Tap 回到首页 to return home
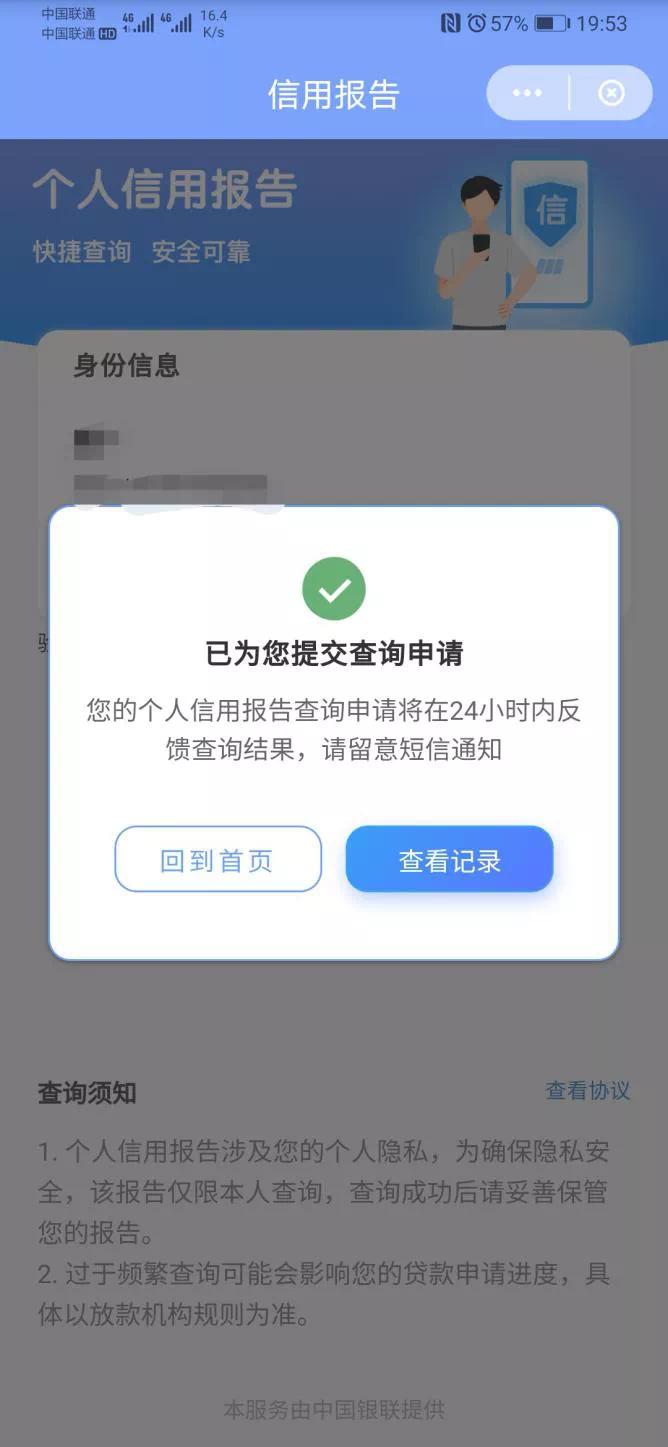Screen dimensions: 668x1447 point(218,860)
